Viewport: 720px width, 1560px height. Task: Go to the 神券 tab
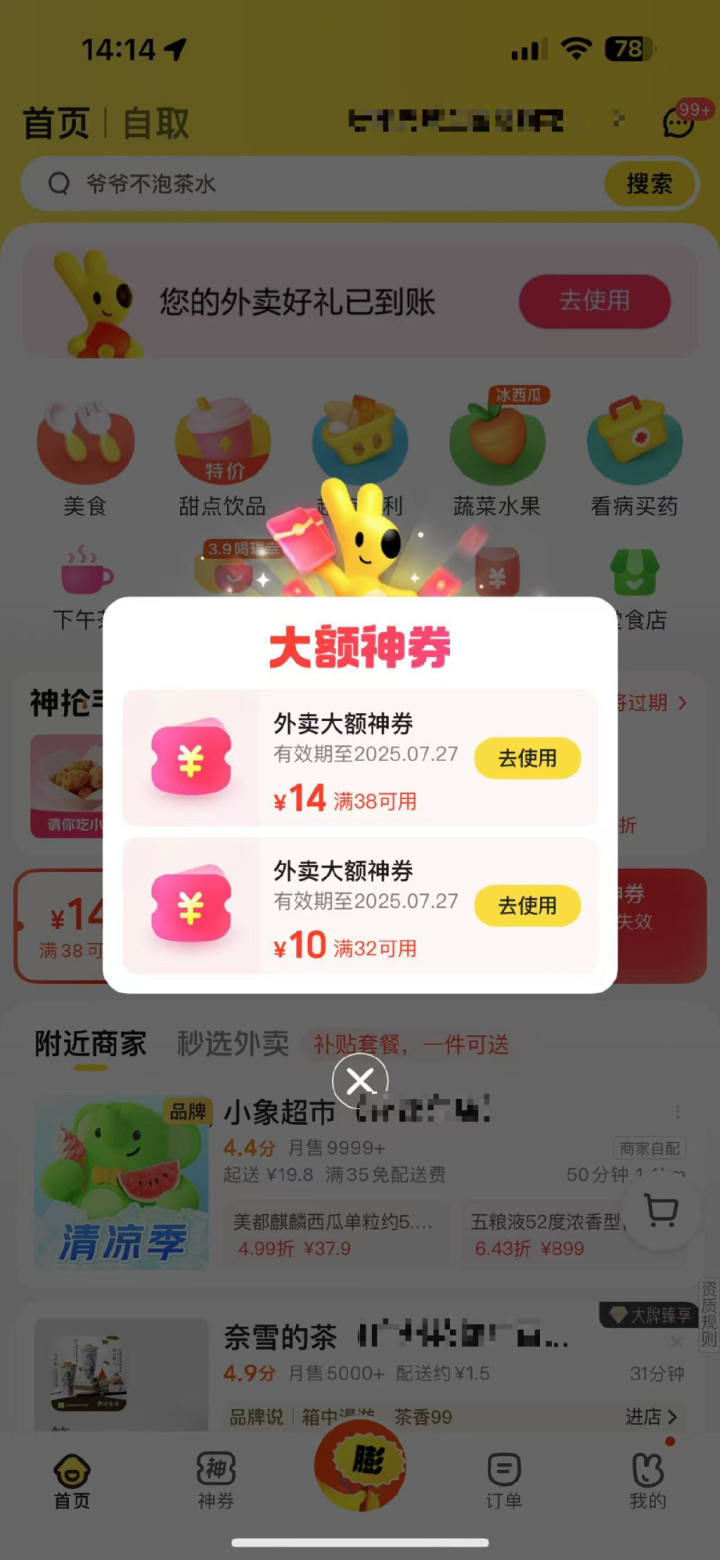(x=216, y=1480)
